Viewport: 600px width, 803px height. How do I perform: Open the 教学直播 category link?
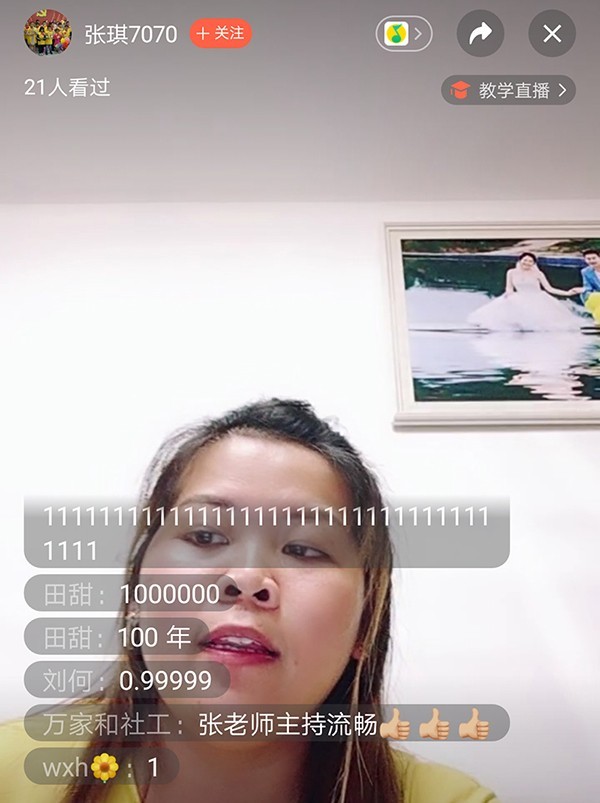(x=508, y=90)
